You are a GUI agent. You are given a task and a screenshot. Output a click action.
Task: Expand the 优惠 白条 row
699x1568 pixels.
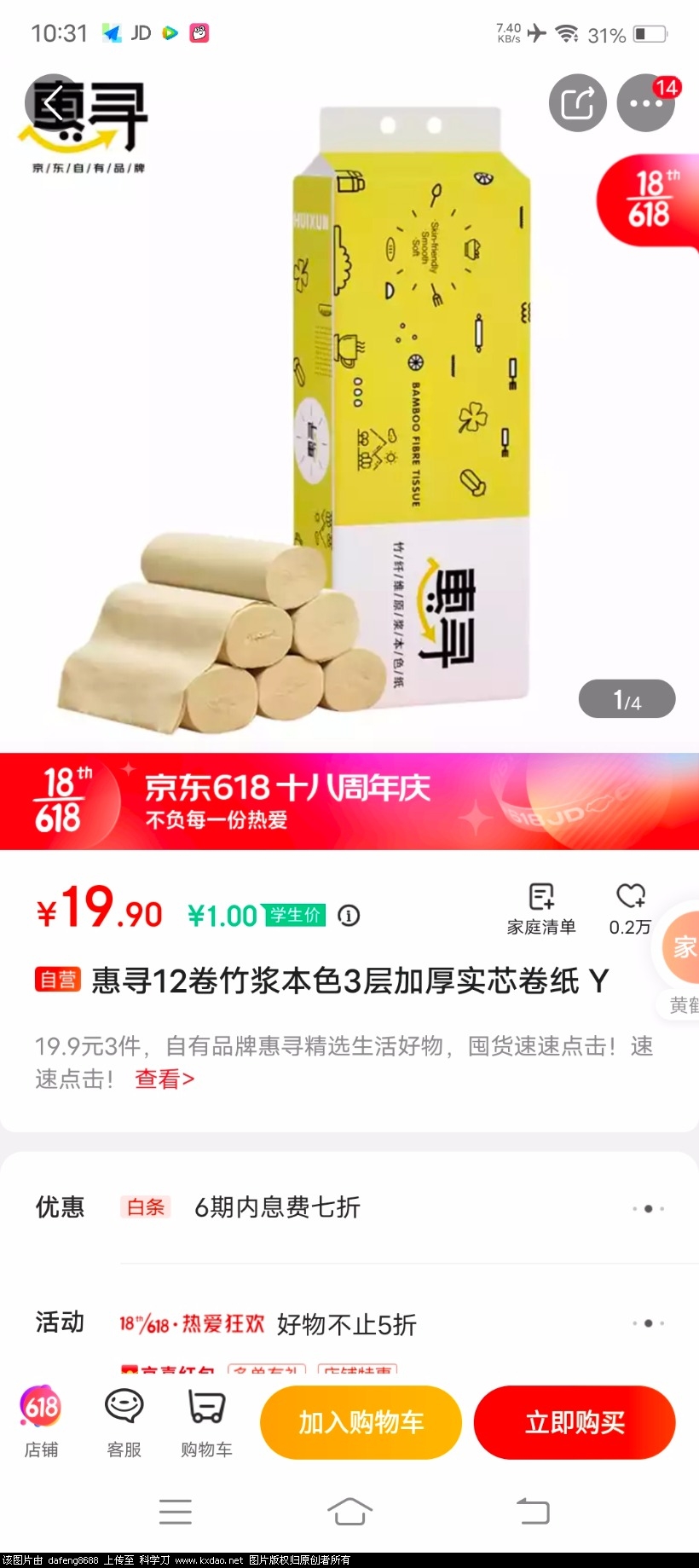tap(648, 1208)
